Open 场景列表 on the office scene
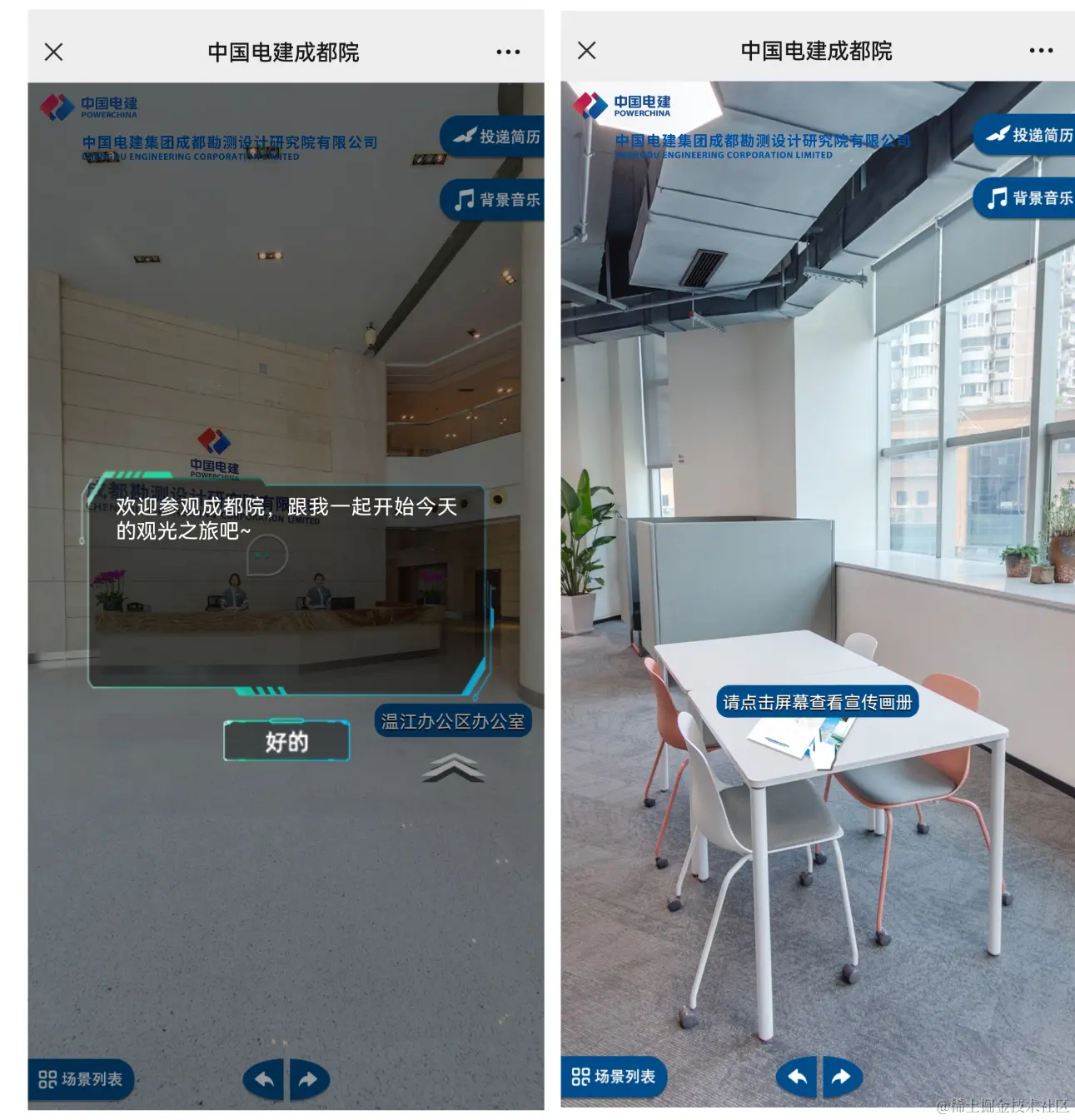 [614, 1077]
